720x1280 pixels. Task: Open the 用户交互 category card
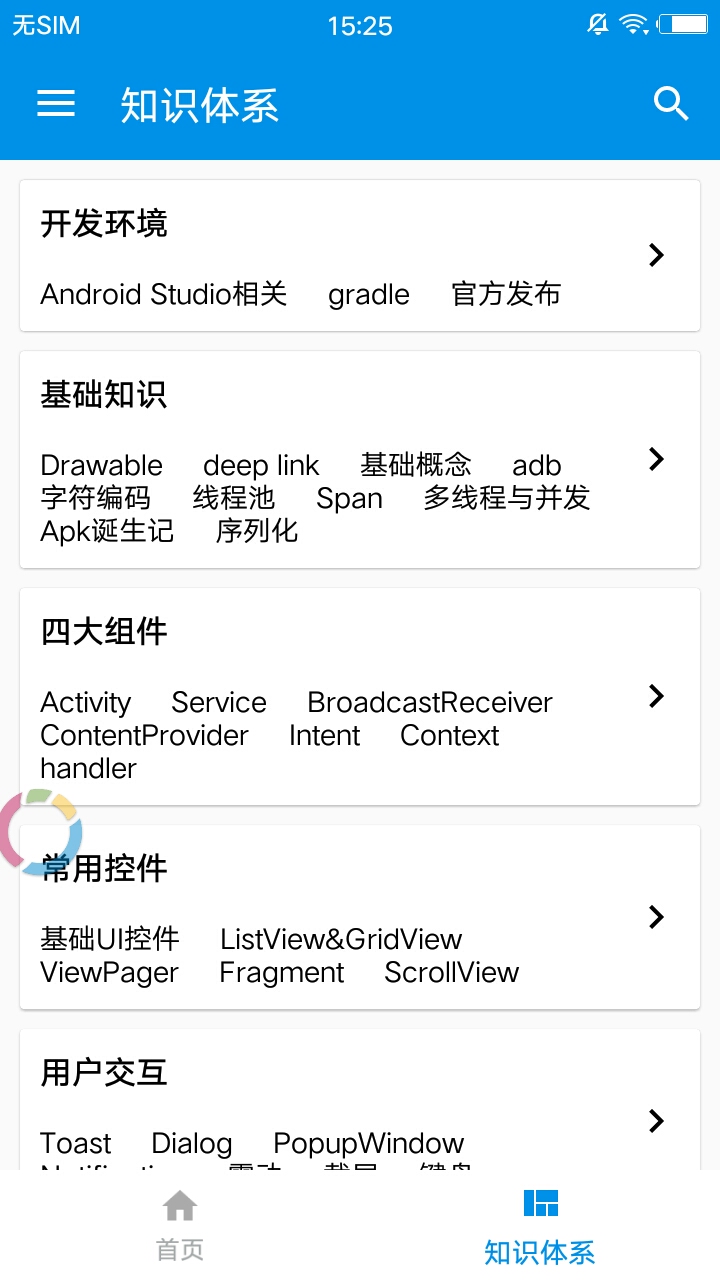[360, 1100]
